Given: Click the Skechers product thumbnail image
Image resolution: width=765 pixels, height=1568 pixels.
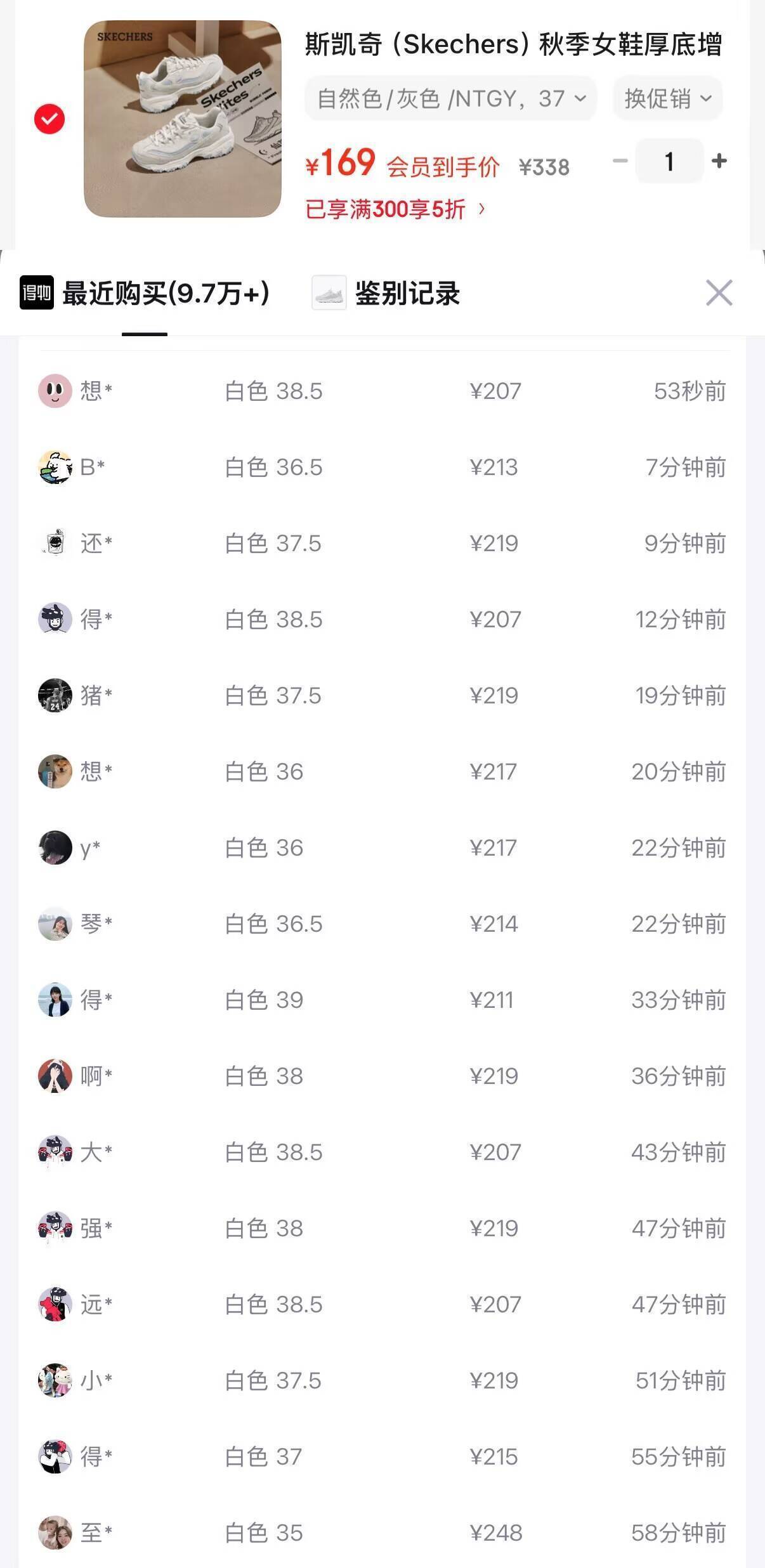Looking at the screenshot, I should click(184, 118).
